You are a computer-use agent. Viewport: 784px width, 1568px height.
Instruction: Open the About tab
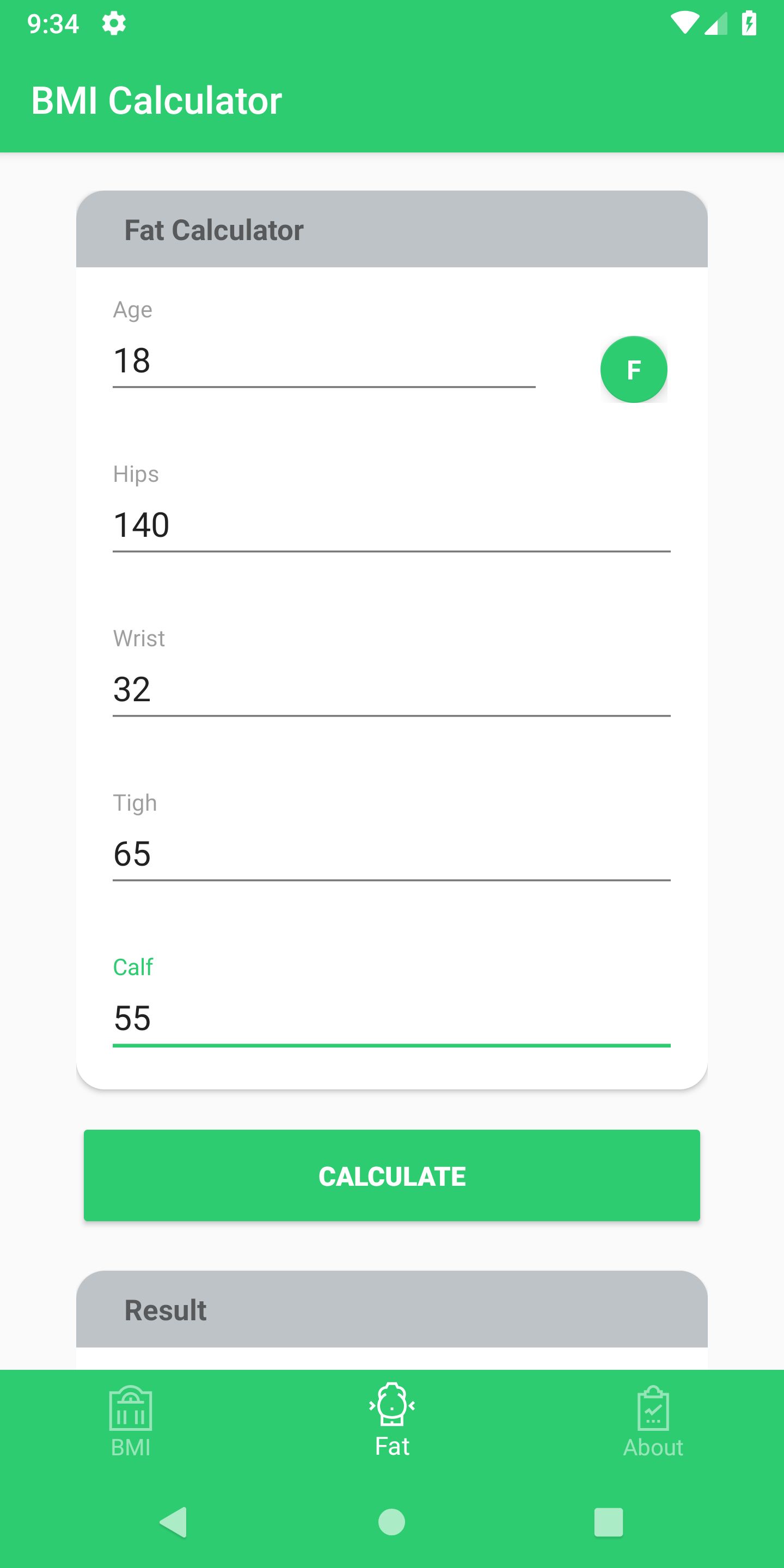click(653, 1422)
